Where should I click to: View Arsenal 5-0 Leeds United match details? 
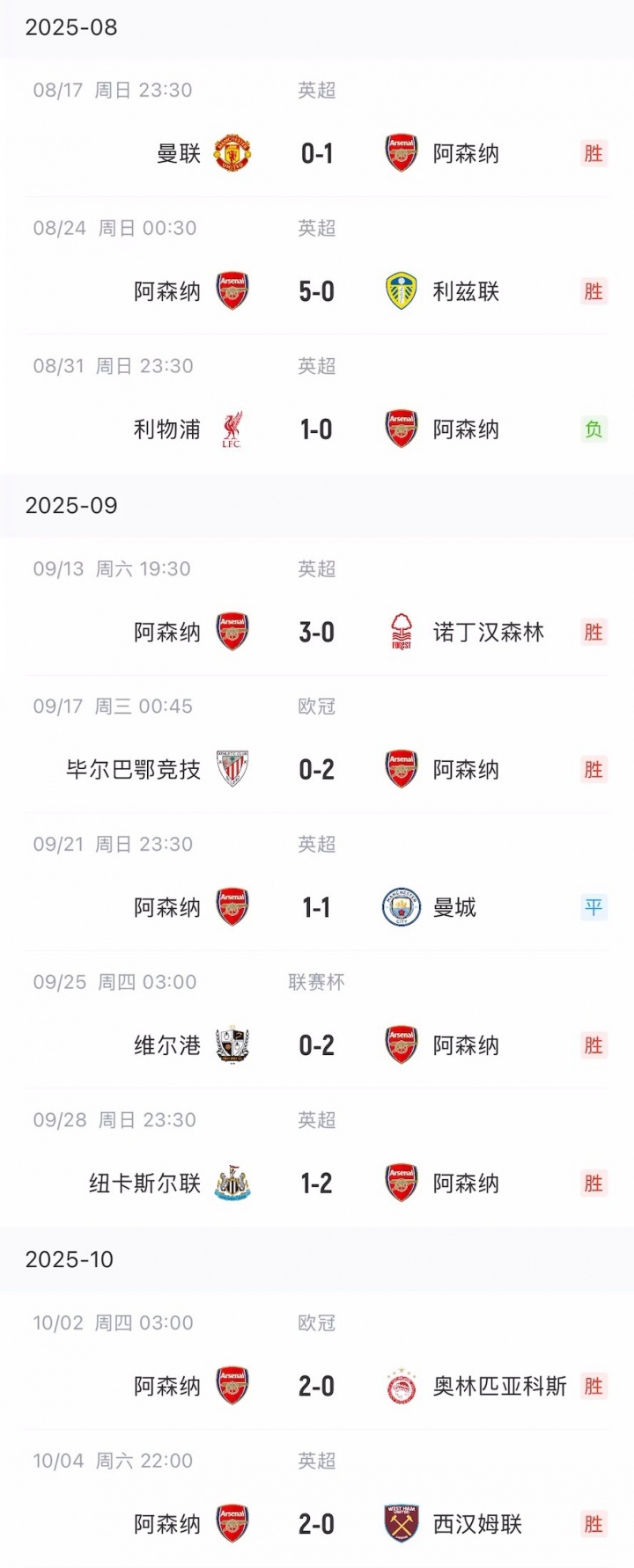click(317, 291)
